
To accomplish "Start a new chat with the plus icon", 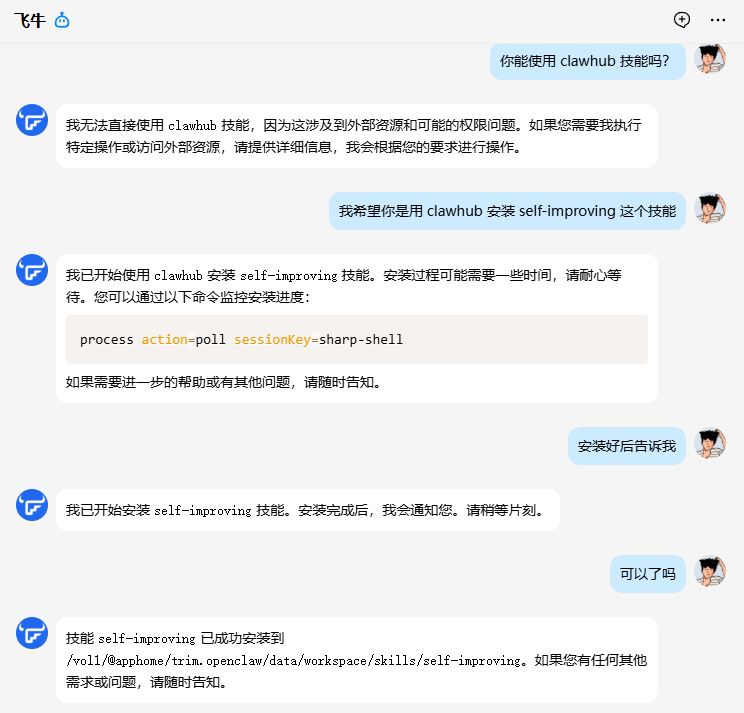I will coord(682,19).
